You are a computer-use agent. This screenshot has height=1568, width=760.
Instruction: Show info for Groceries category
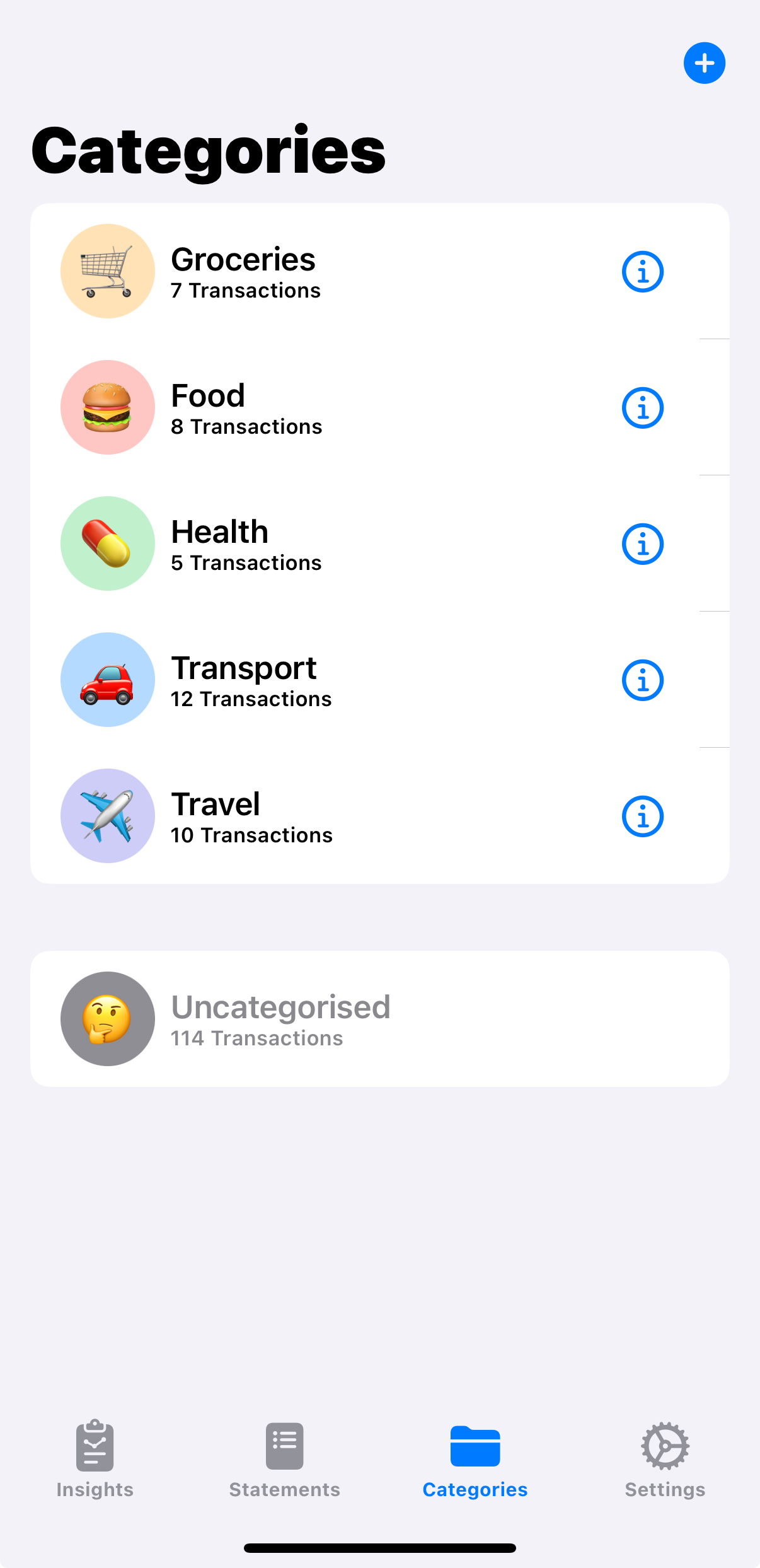pos(642,272)
